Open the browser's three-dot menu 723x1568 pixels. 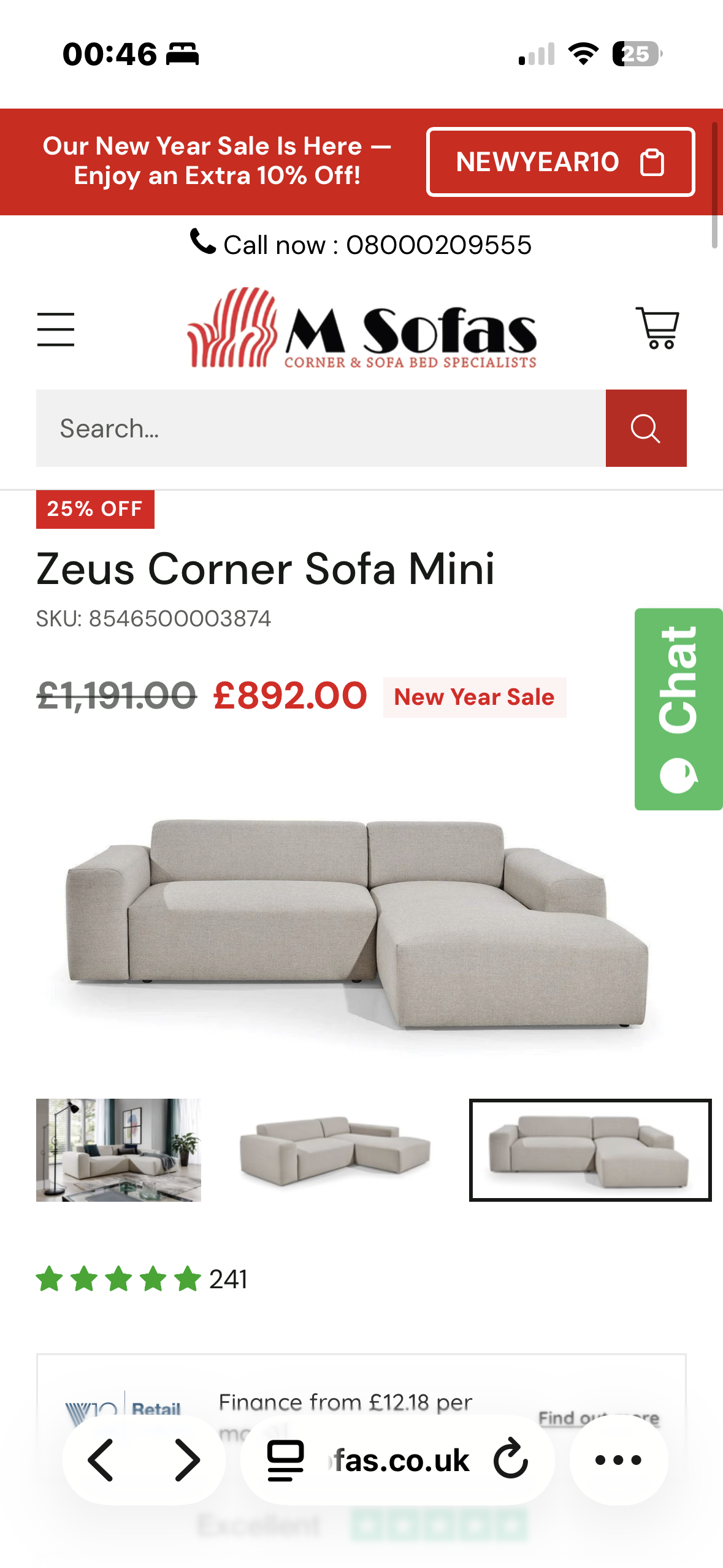pos(618,1460)
